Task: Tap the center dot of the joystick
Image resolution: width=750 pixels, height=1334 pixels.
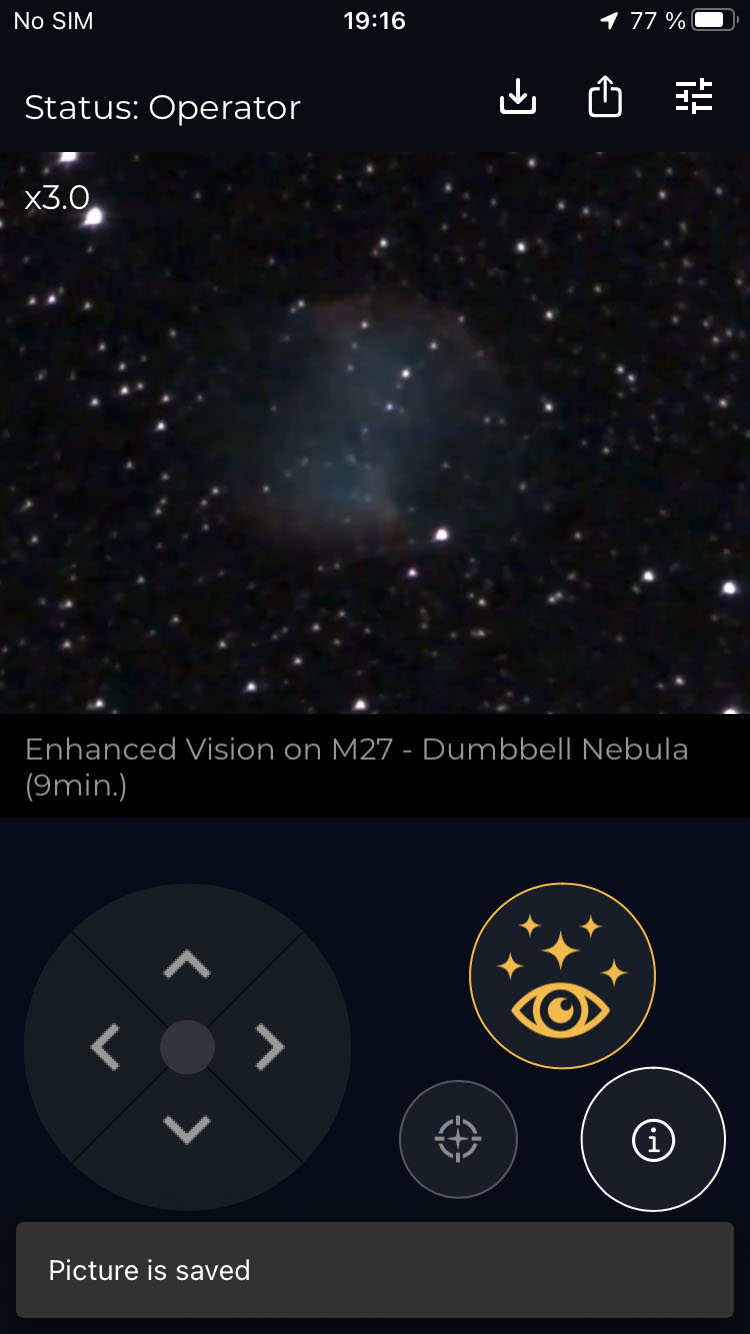Action: coord(187,1047)
